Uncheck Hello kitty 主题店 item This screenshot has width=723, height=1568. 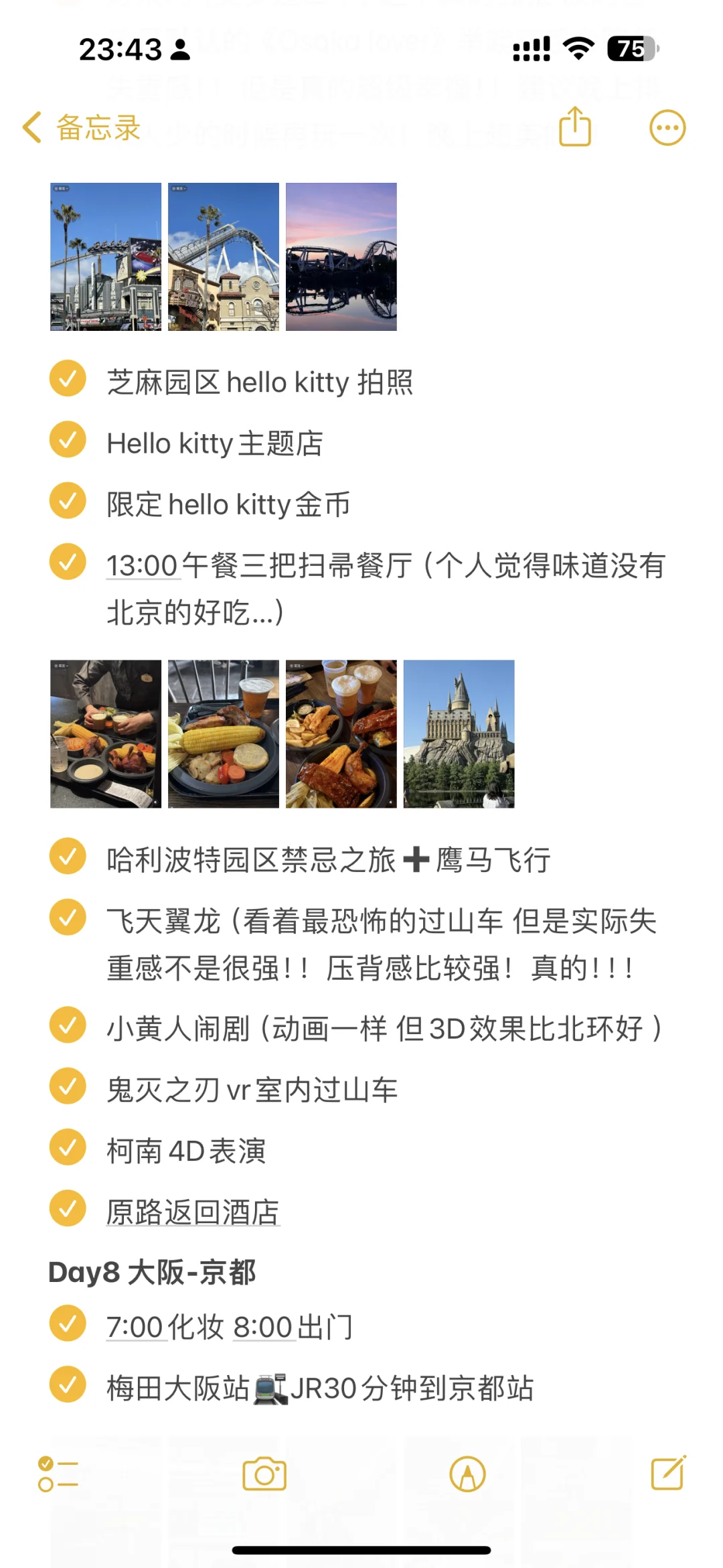click(x=68, y=440)
